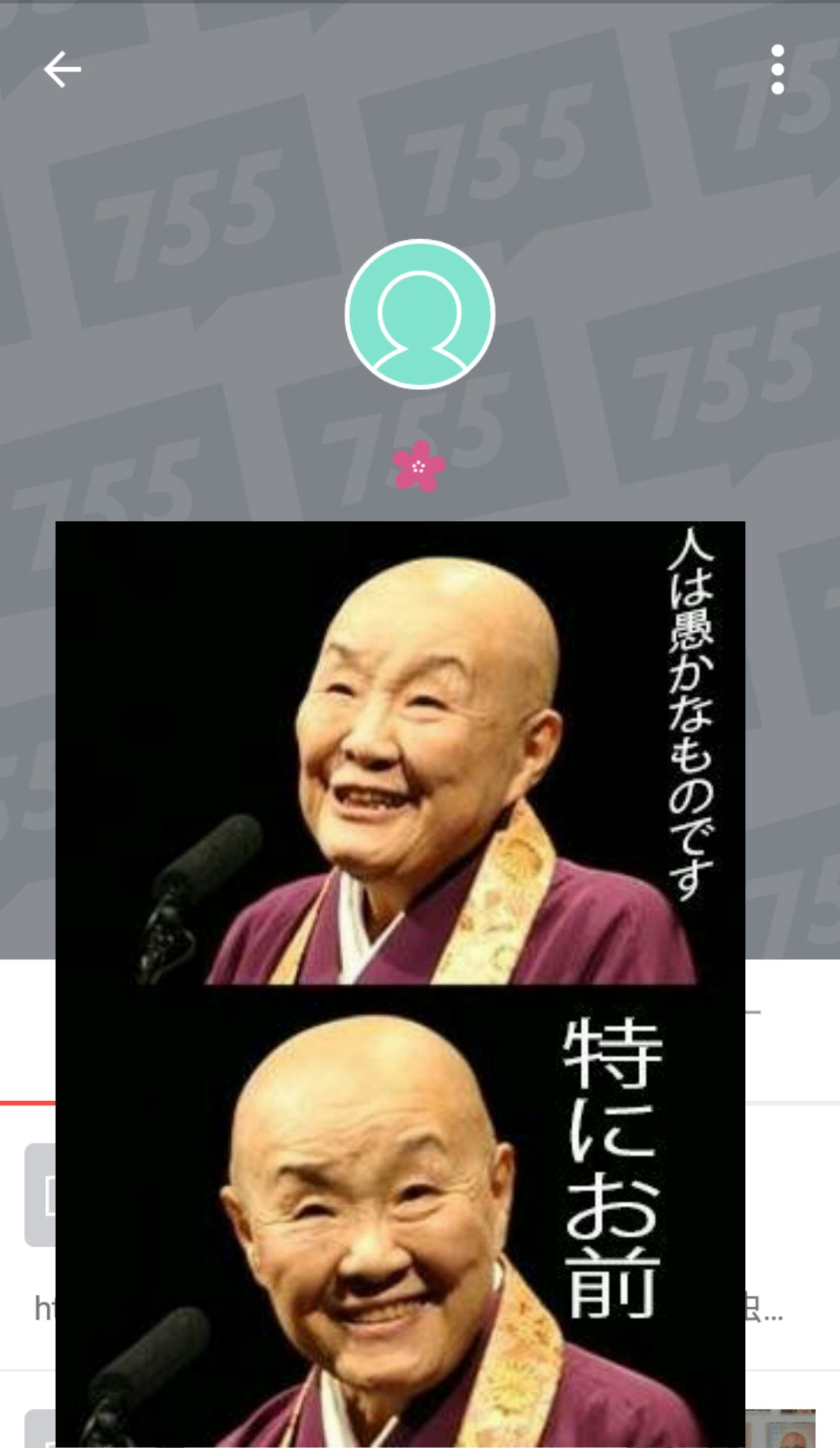The image size is (840, 1448).
Task: Open the three-dot overflow menu
Action: 777,69
